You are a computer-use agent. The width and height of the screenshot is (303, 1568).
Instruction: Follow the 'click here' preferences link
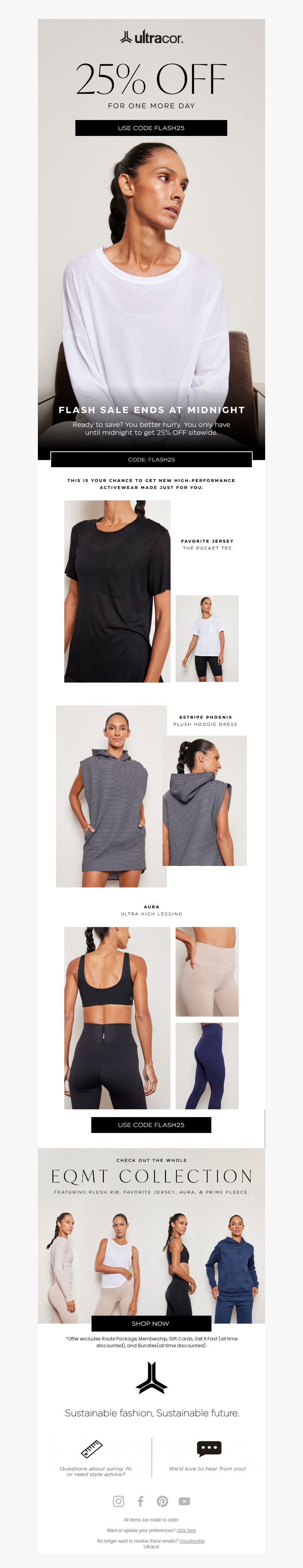186,1530
